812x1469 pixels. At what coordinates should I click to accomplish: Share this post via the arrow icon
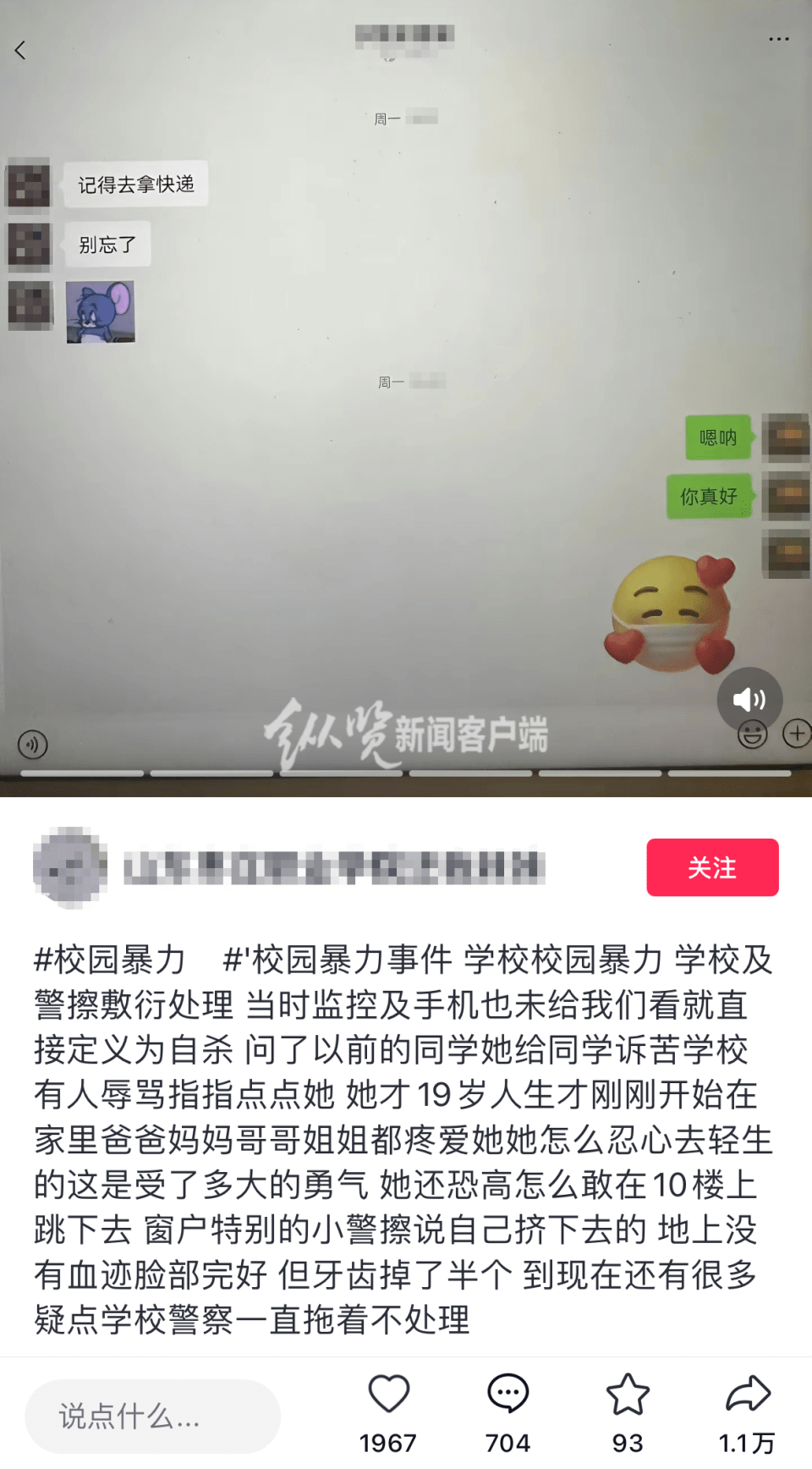(x=748, y=1395)
